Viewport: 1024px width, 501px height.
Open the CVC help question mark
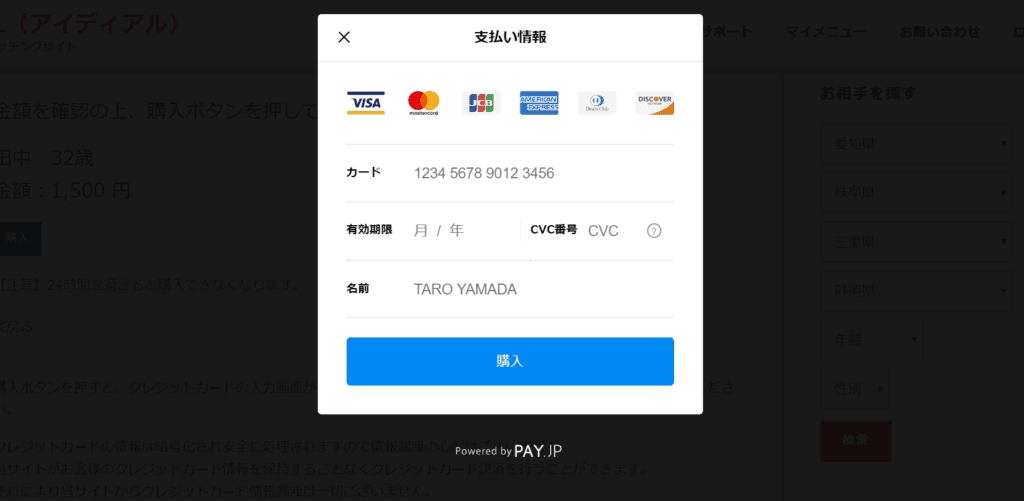(654, 231)
